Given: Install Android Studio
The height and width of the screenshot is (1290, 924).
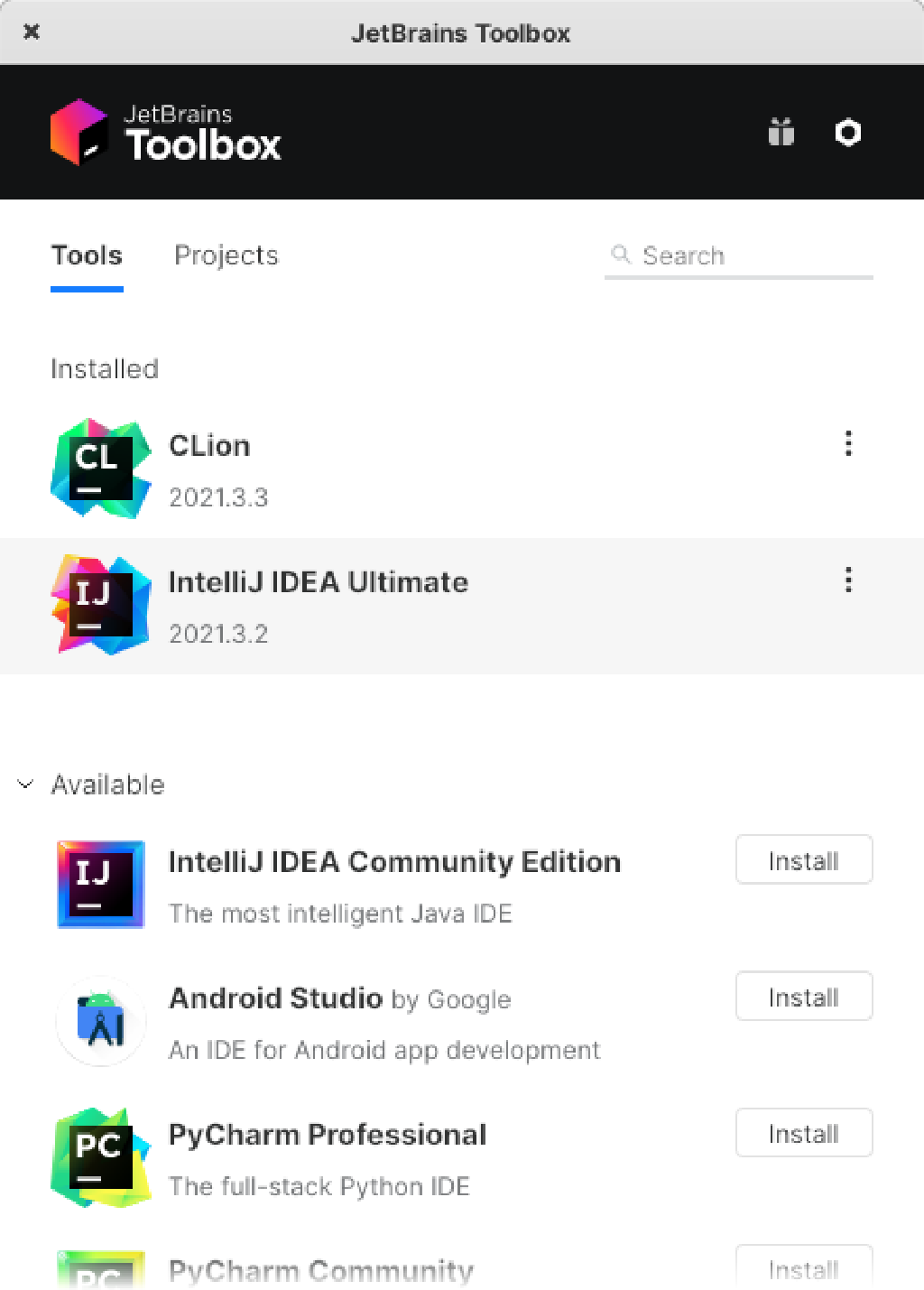Looking at the screenshot, I should 803,997.
